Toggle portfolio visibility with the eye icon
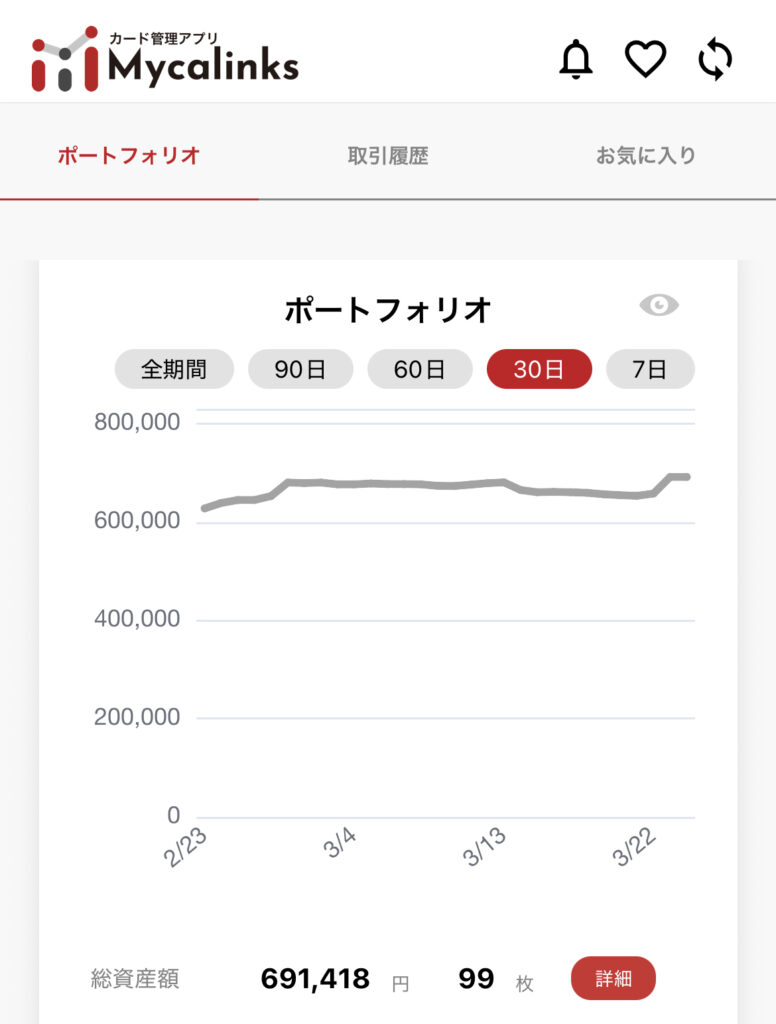 click(x=658, y=306)
